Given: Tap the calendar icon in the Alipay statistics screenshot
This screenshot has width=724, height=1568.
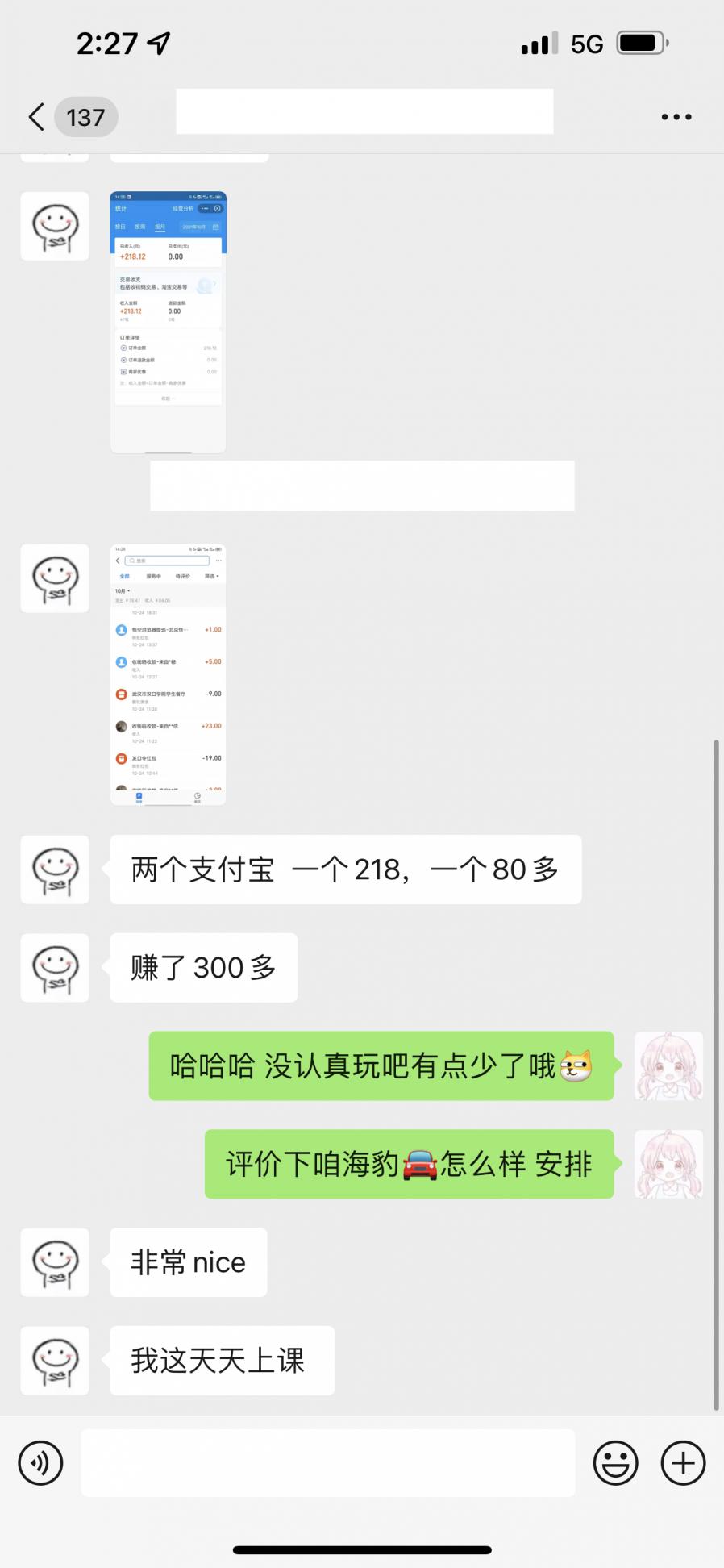Looking at the screenshot, I should point(215,227).
